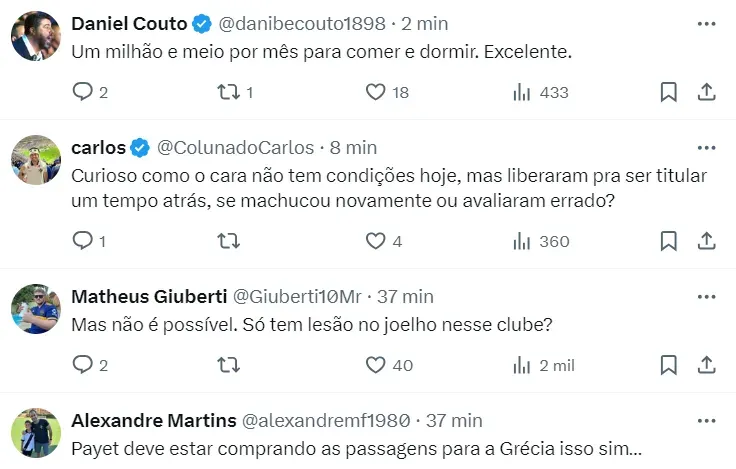Reply to Daniel Couto's tweet

click(x=83, y=92)
